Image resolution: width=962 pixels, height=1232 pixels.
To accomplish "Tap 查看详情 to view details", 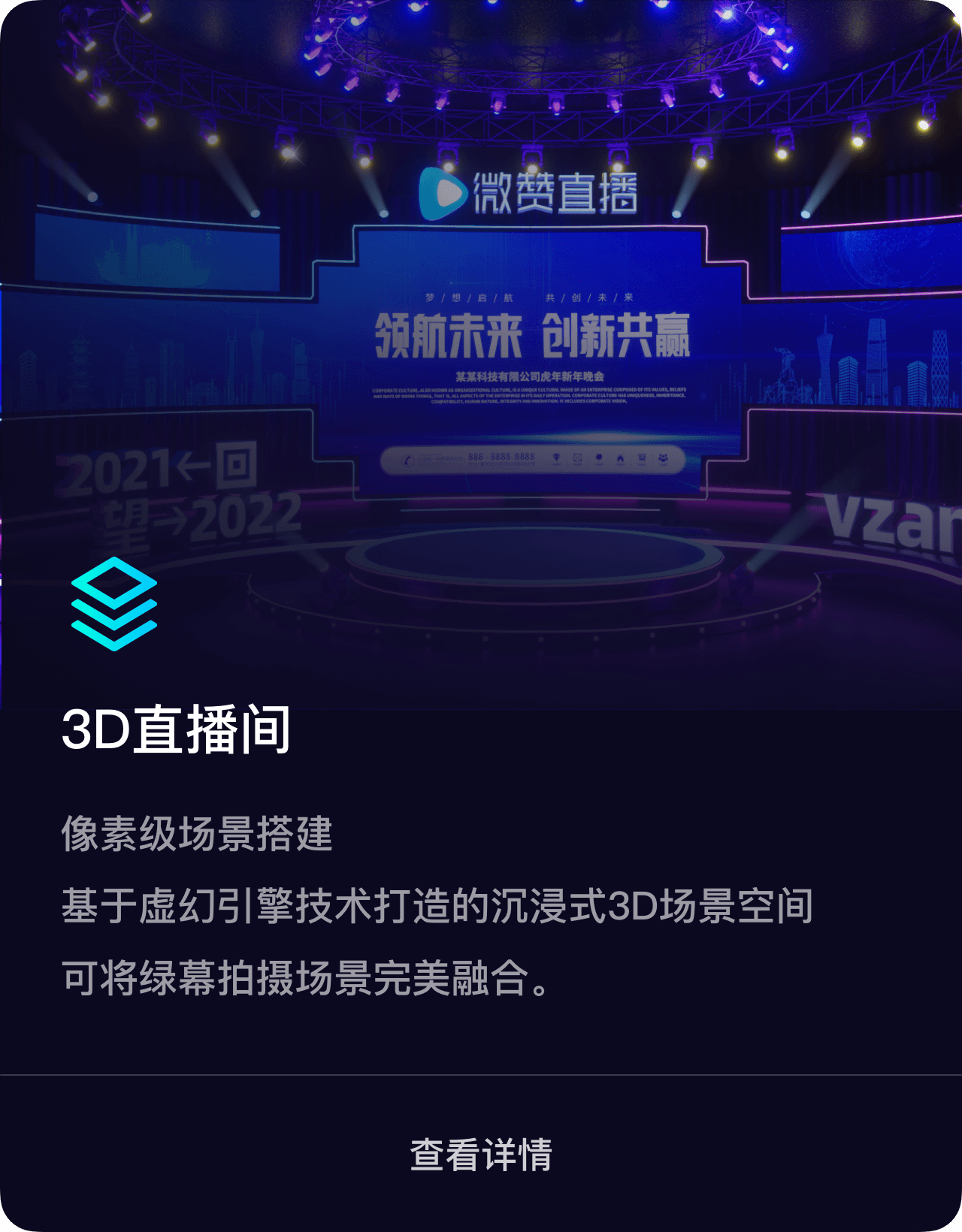I will (x=481, y=1155).
